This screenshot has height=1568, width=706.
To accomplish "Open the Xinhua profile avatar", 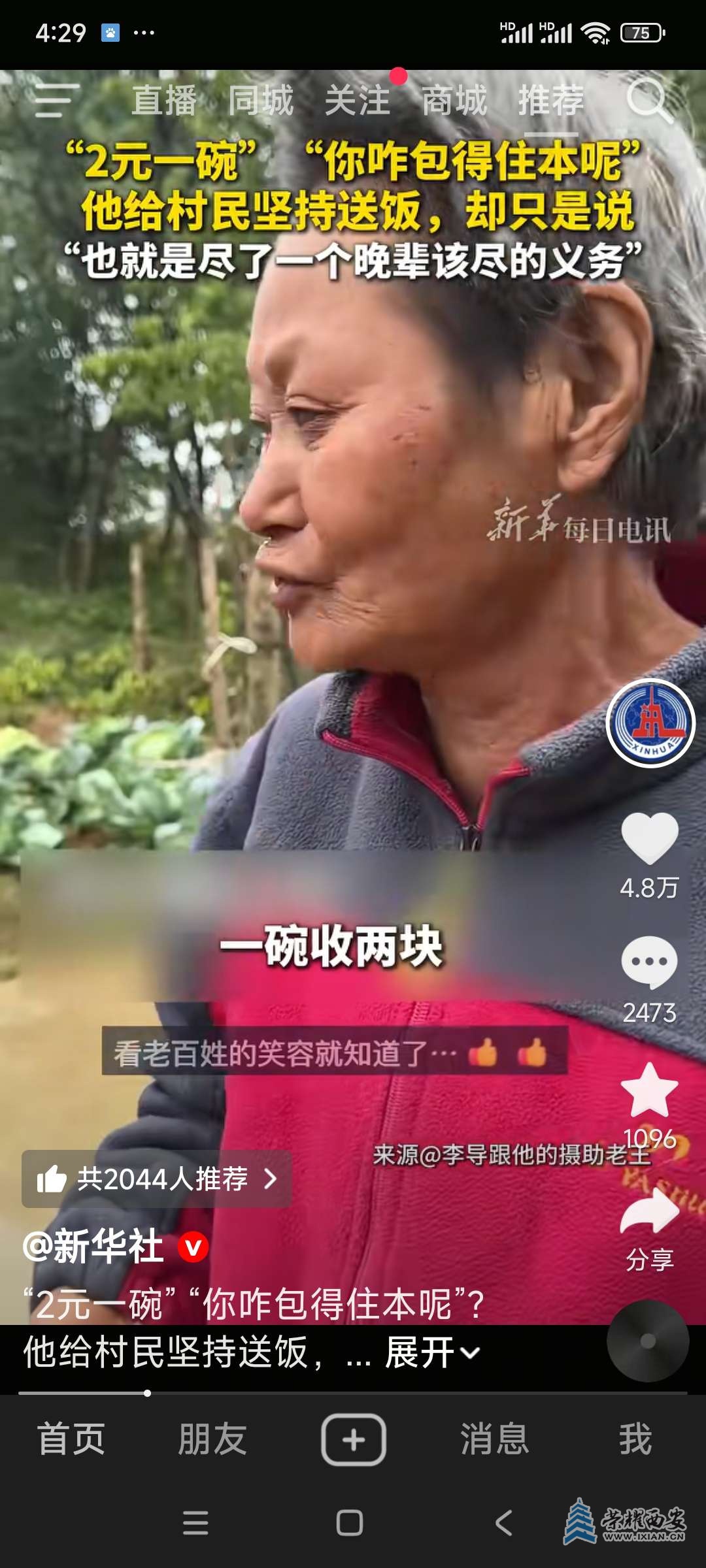I will click(x=650, y=723).
